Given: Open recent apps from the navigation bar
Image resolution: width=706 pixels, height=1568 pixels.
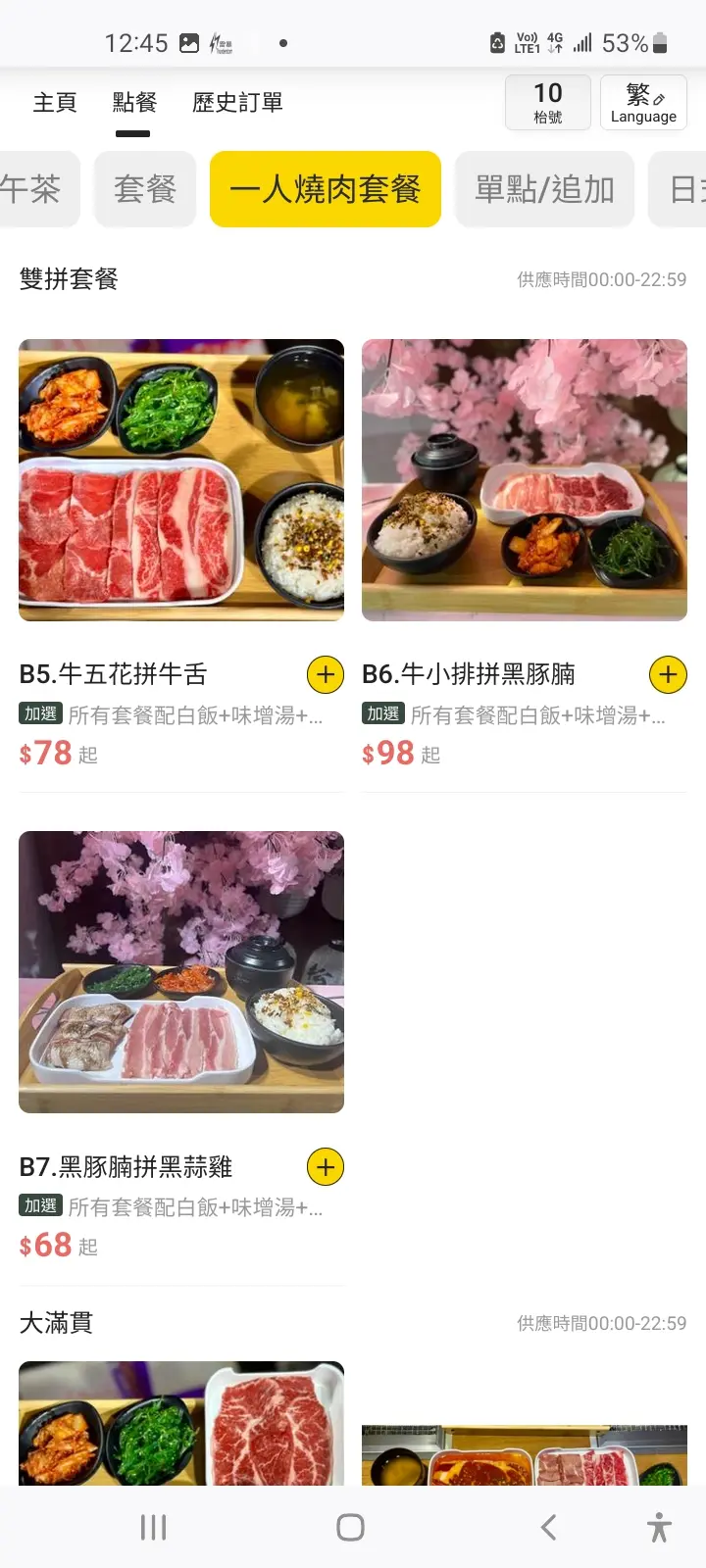Looking at the screenshot, I should pos(154,1527).
